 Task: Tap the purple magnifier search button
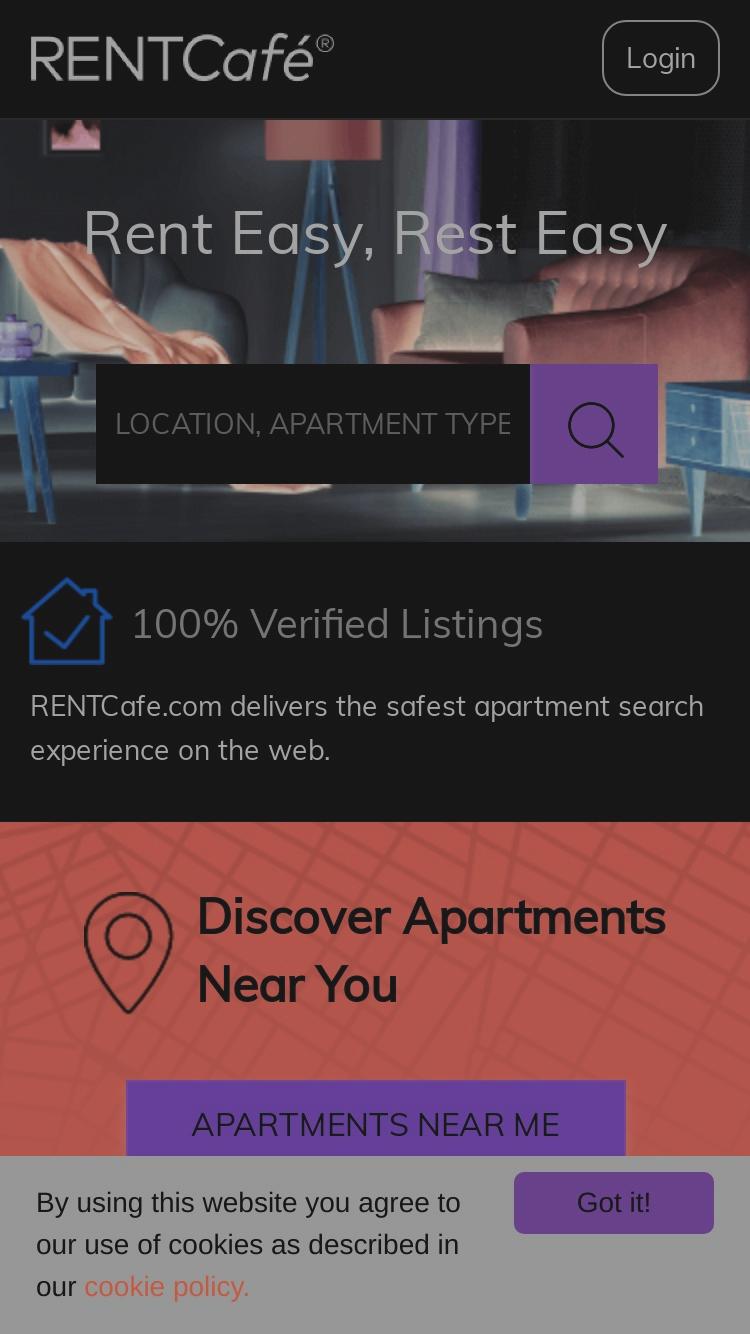[x=594, y=424]
